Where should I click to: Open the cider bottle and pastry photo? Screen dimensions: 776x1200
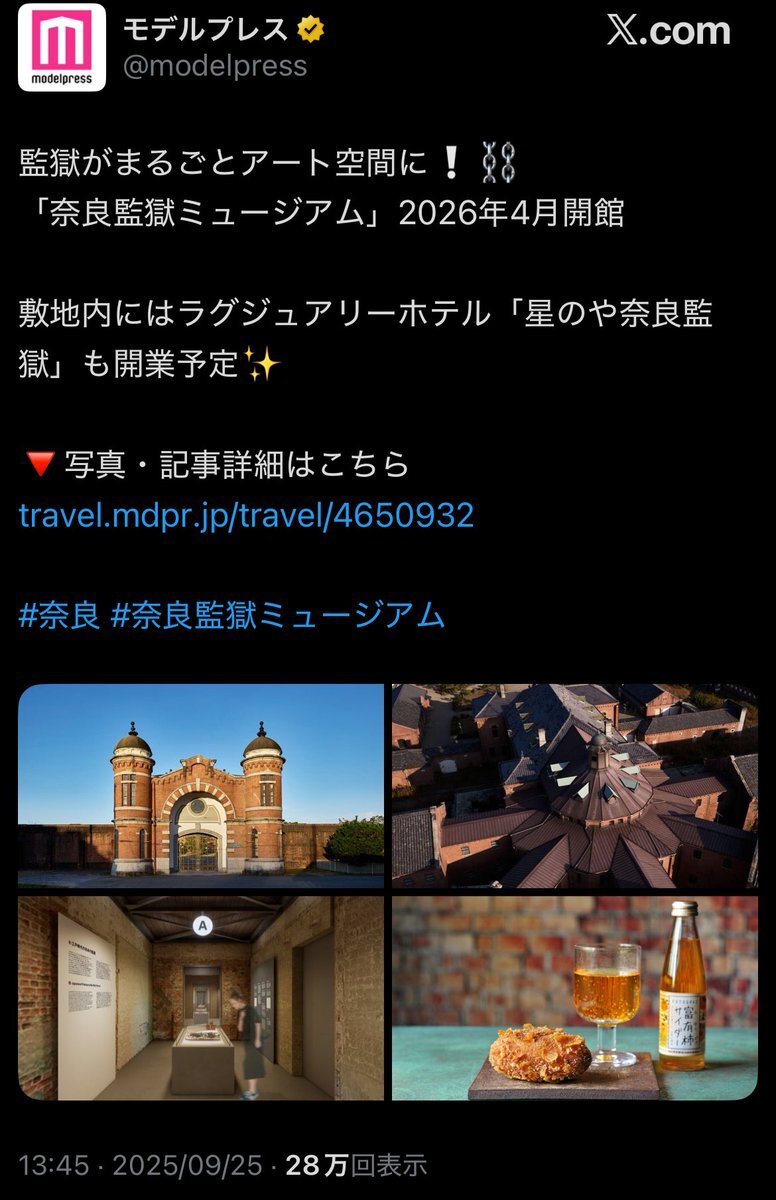(x=574, y=998)
